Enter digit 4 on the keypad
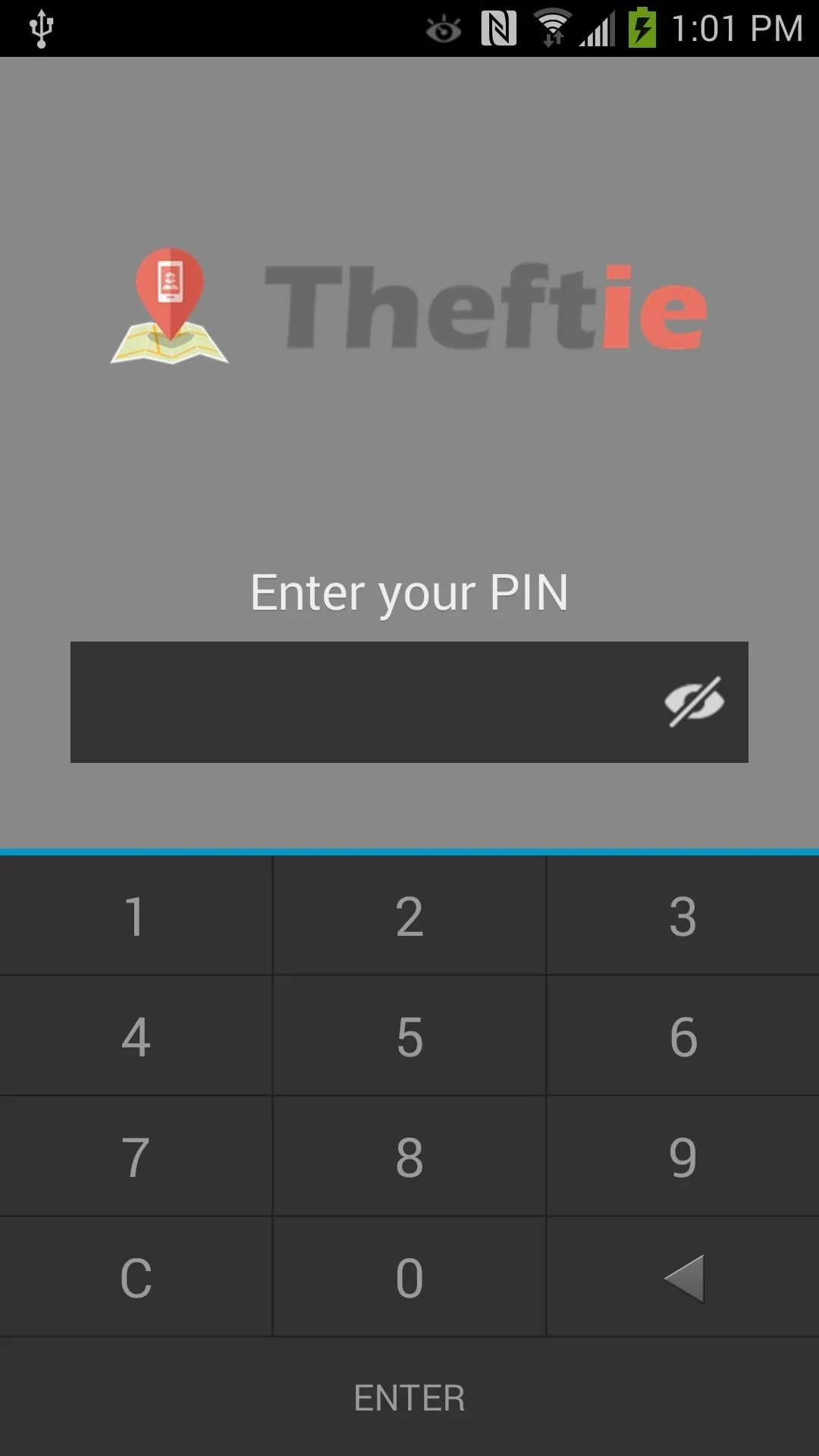 click(136, 1036)
